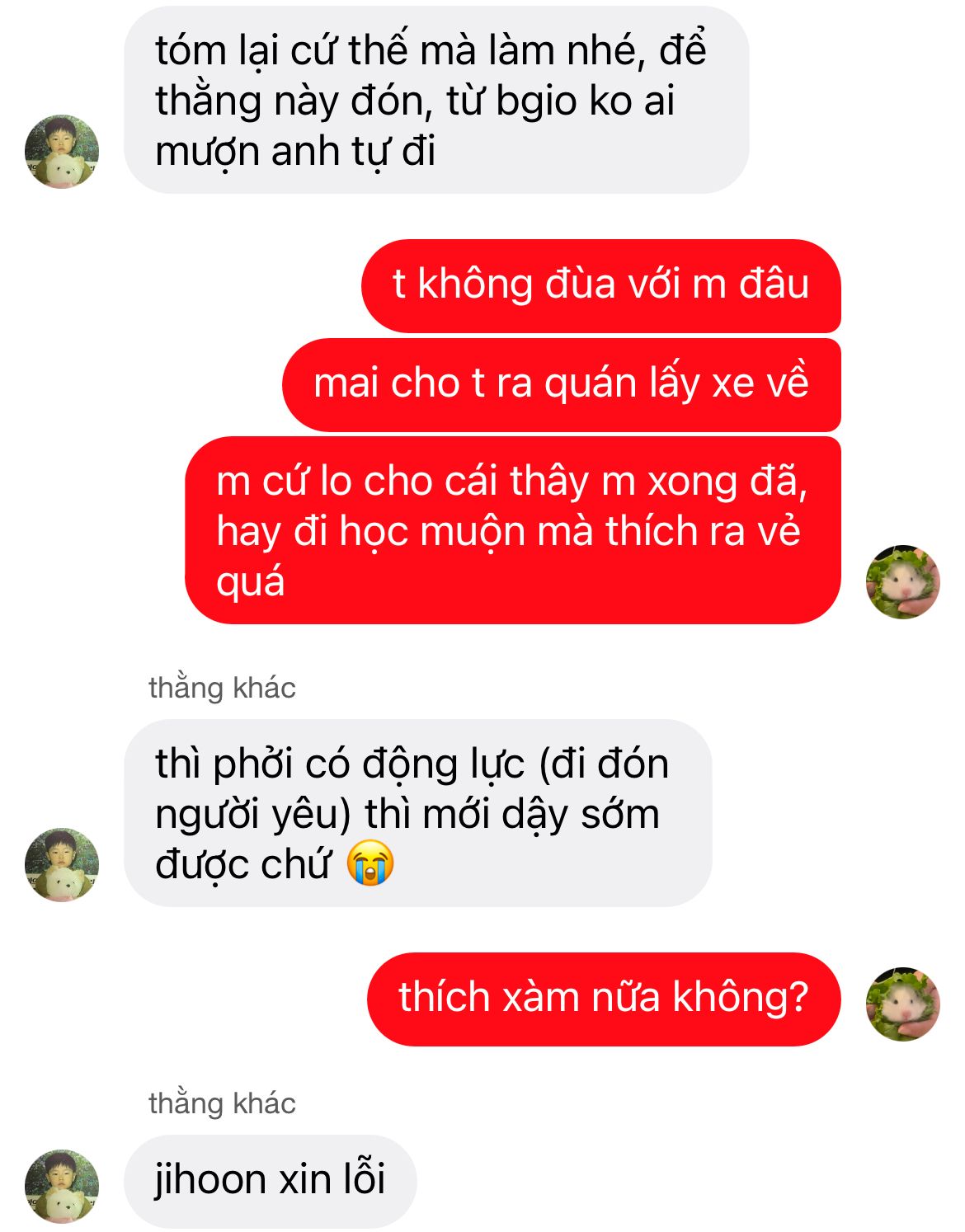Viewport: 965px width, 1232px height.
Task: Open sender avatar beside "jihoon xin lỗi"
Action: pos(62,1186)
